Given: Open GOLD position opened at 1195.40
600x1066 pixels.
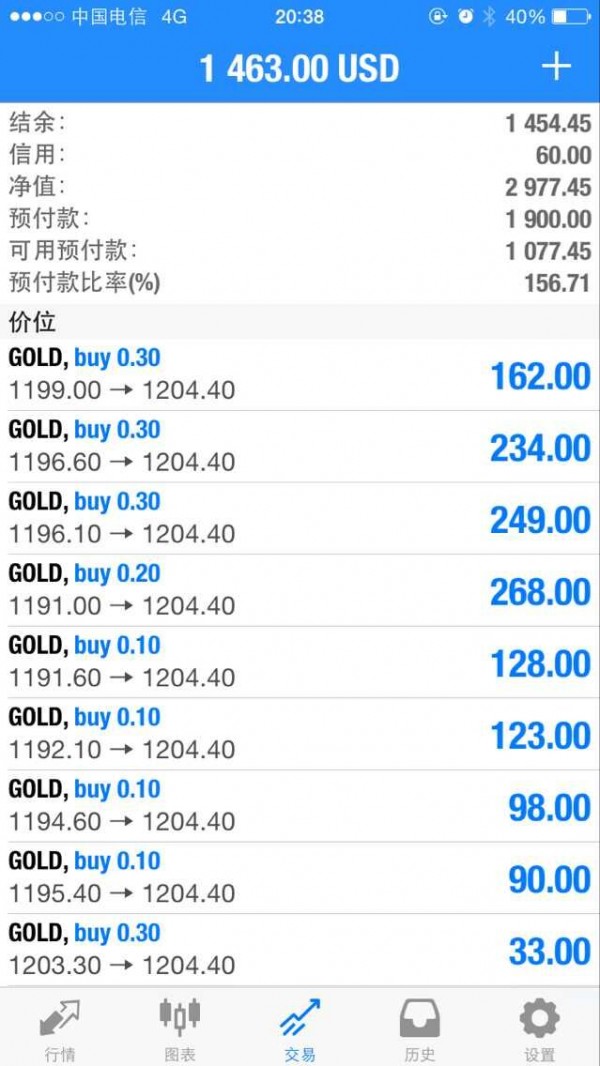Looking at the screenshot, I should 300,878.
